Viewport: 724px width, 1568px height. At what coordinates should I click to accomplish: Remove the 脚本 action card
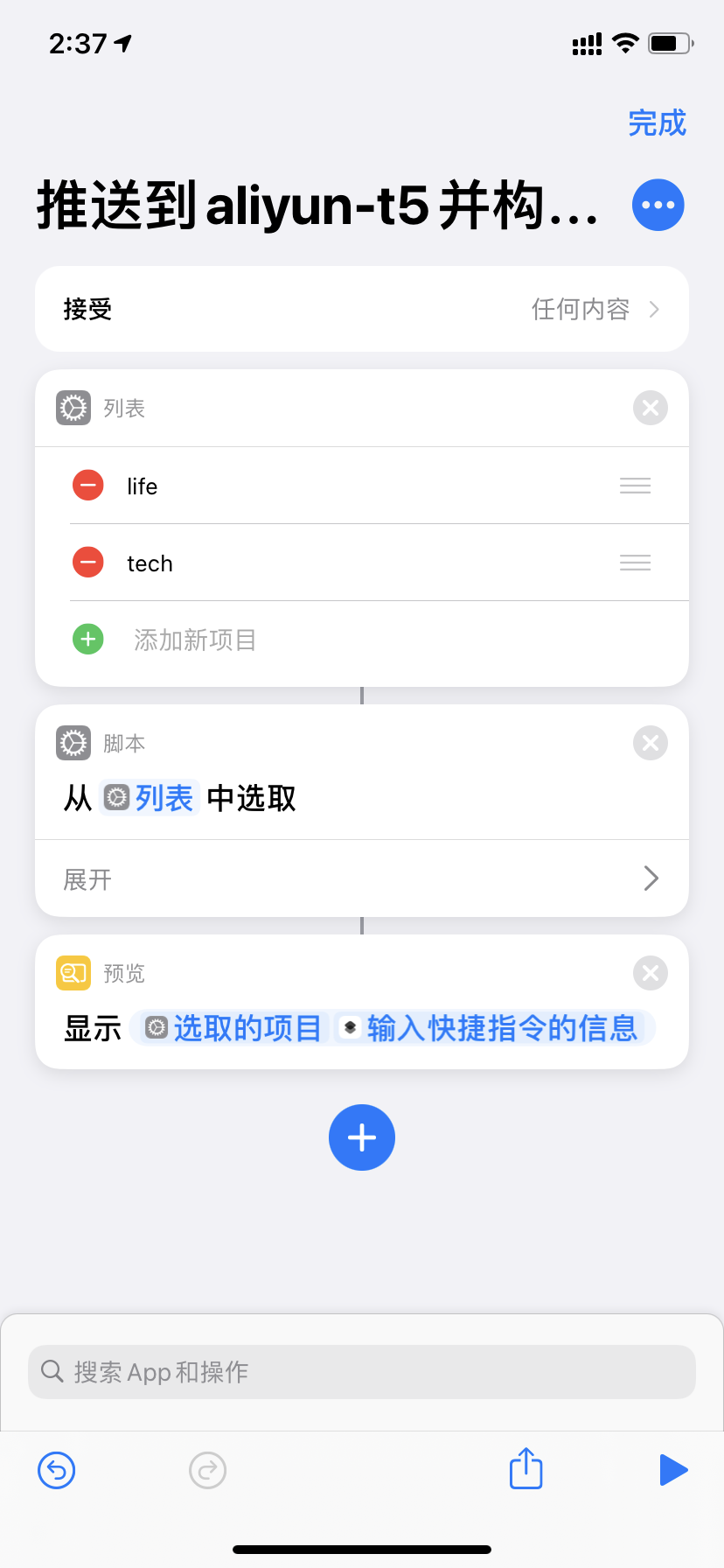[x=650, y=743]
